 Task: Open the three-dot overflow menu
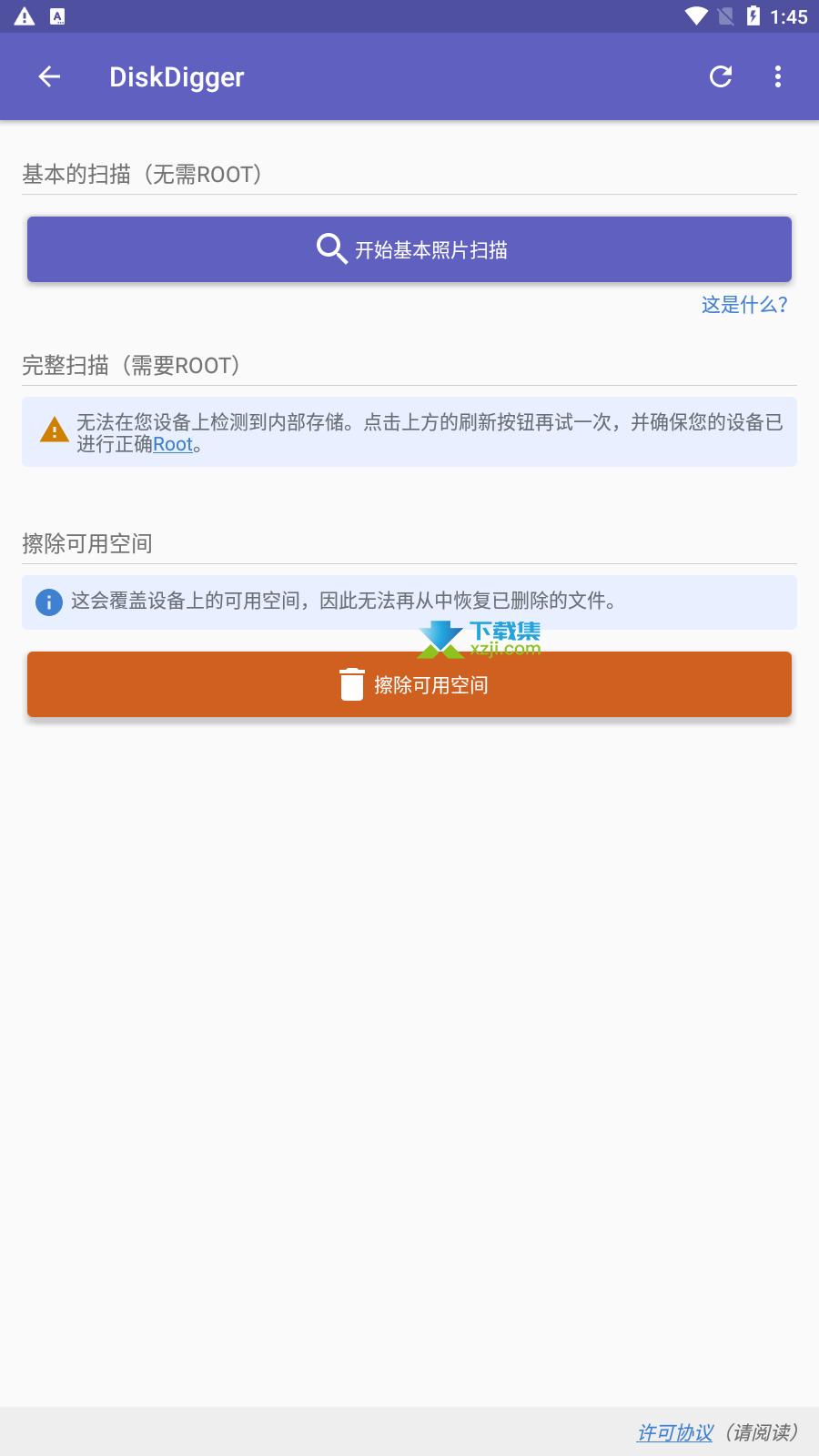point(778,77)
